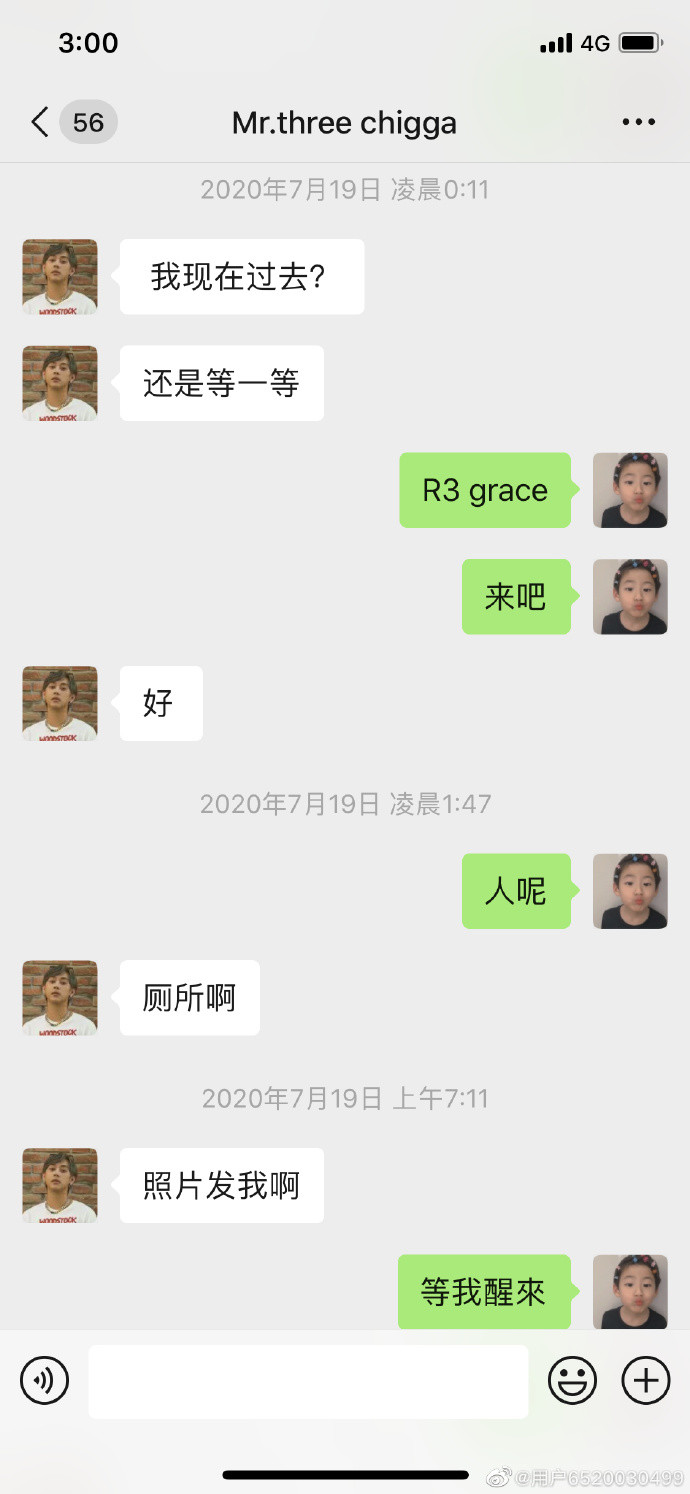Open the chat info overflow menu

point(638,122)
